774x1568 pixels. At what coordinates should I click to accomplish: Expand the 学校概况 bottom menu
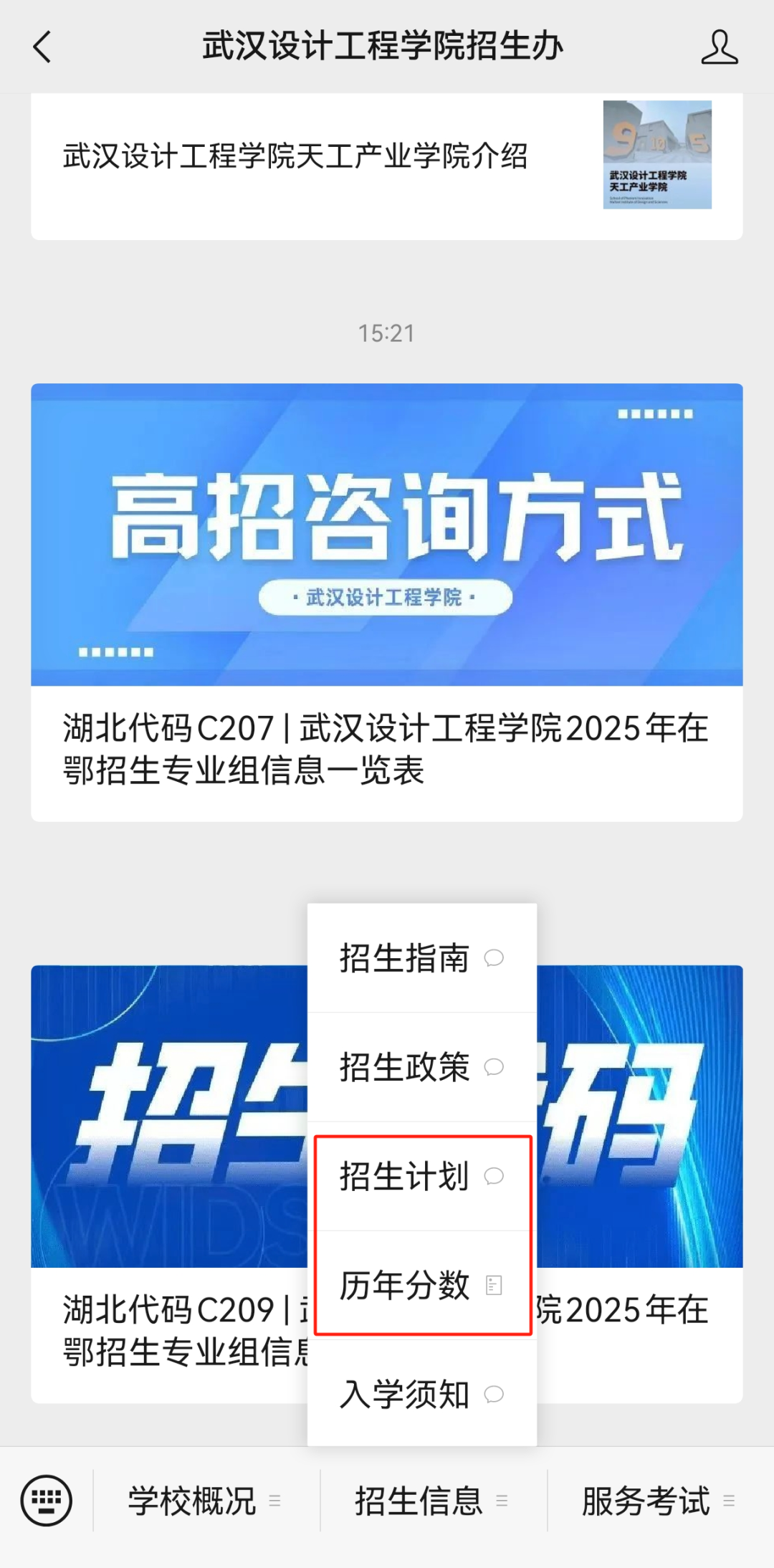206,1501
